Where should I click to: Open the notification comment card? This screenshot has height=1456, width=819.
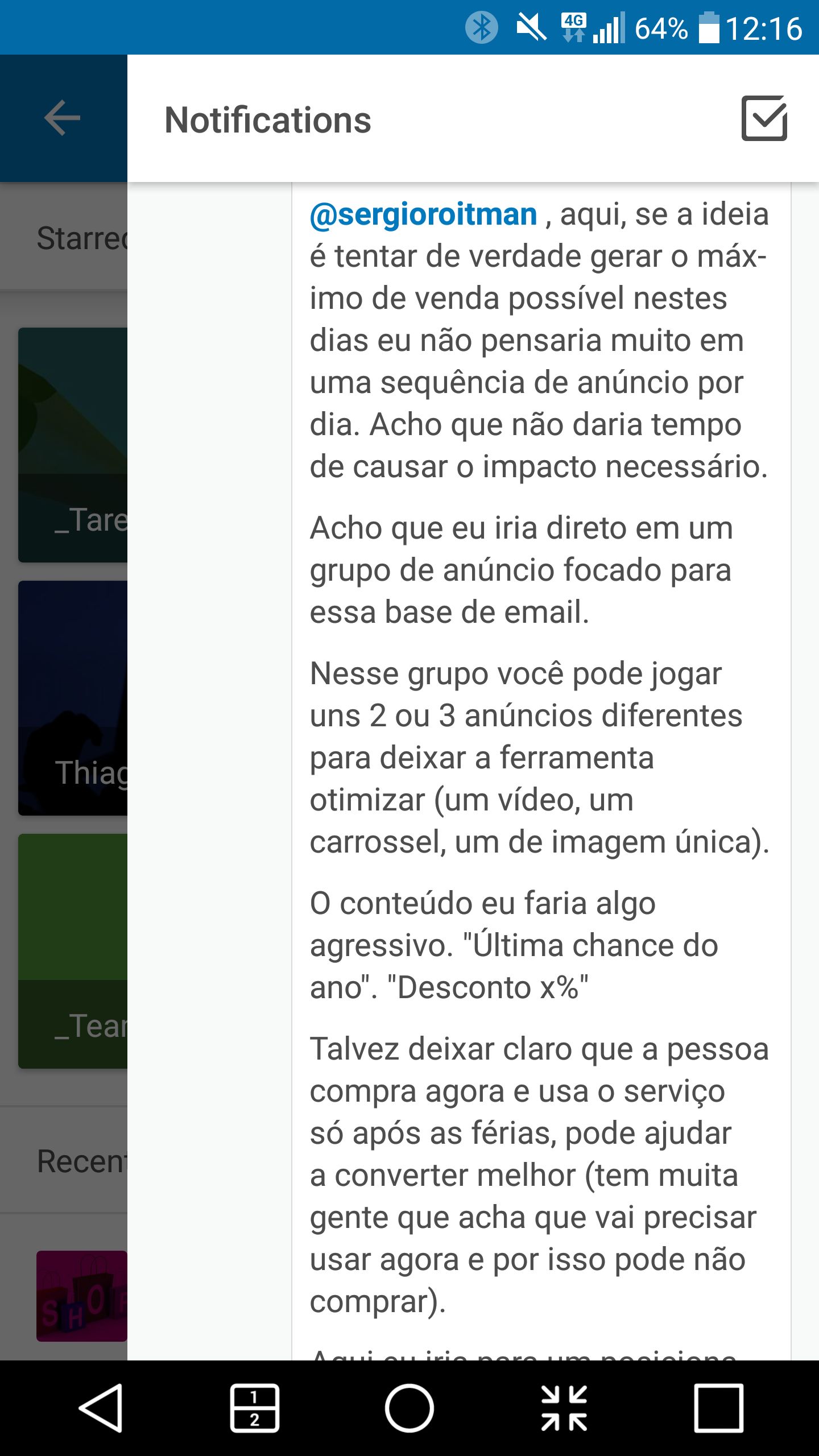click(x=540, y=739)
